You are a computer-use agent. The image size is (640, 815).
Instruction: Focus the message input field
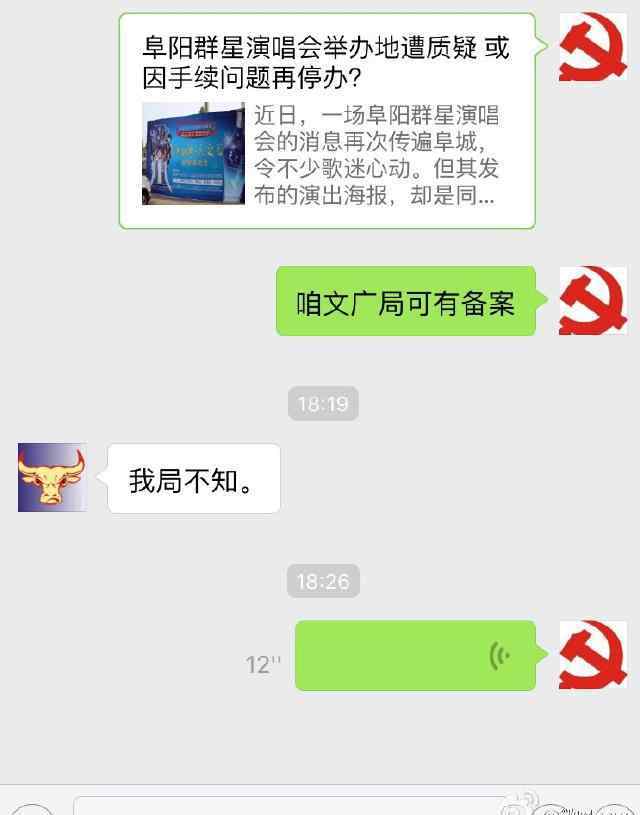click(x=290, y=805)
